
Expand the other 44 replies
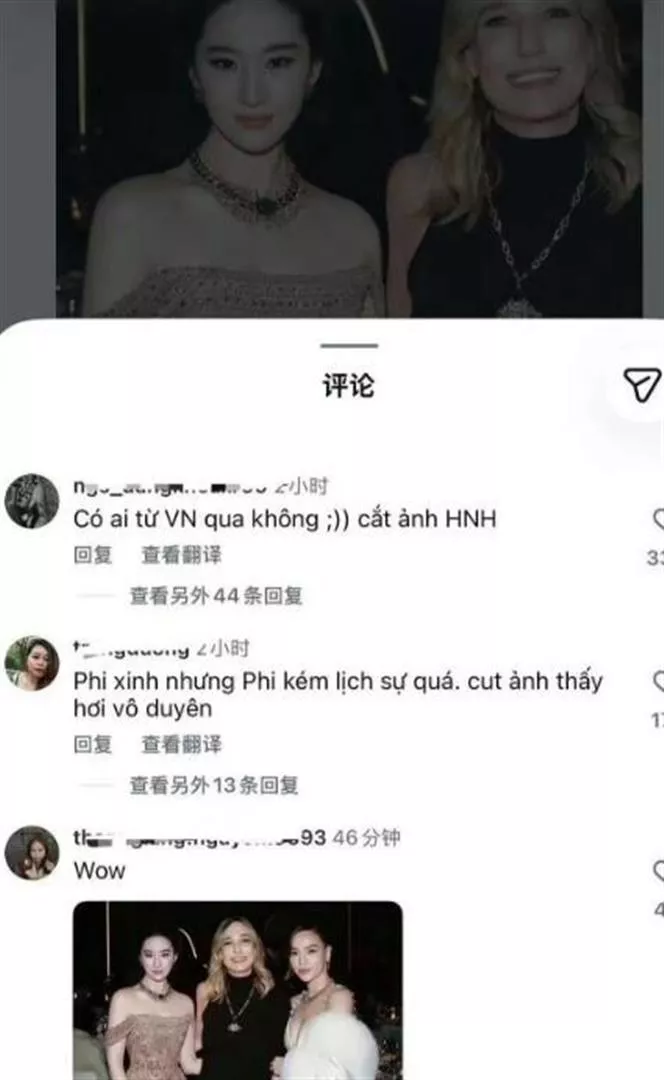[216, 595]
